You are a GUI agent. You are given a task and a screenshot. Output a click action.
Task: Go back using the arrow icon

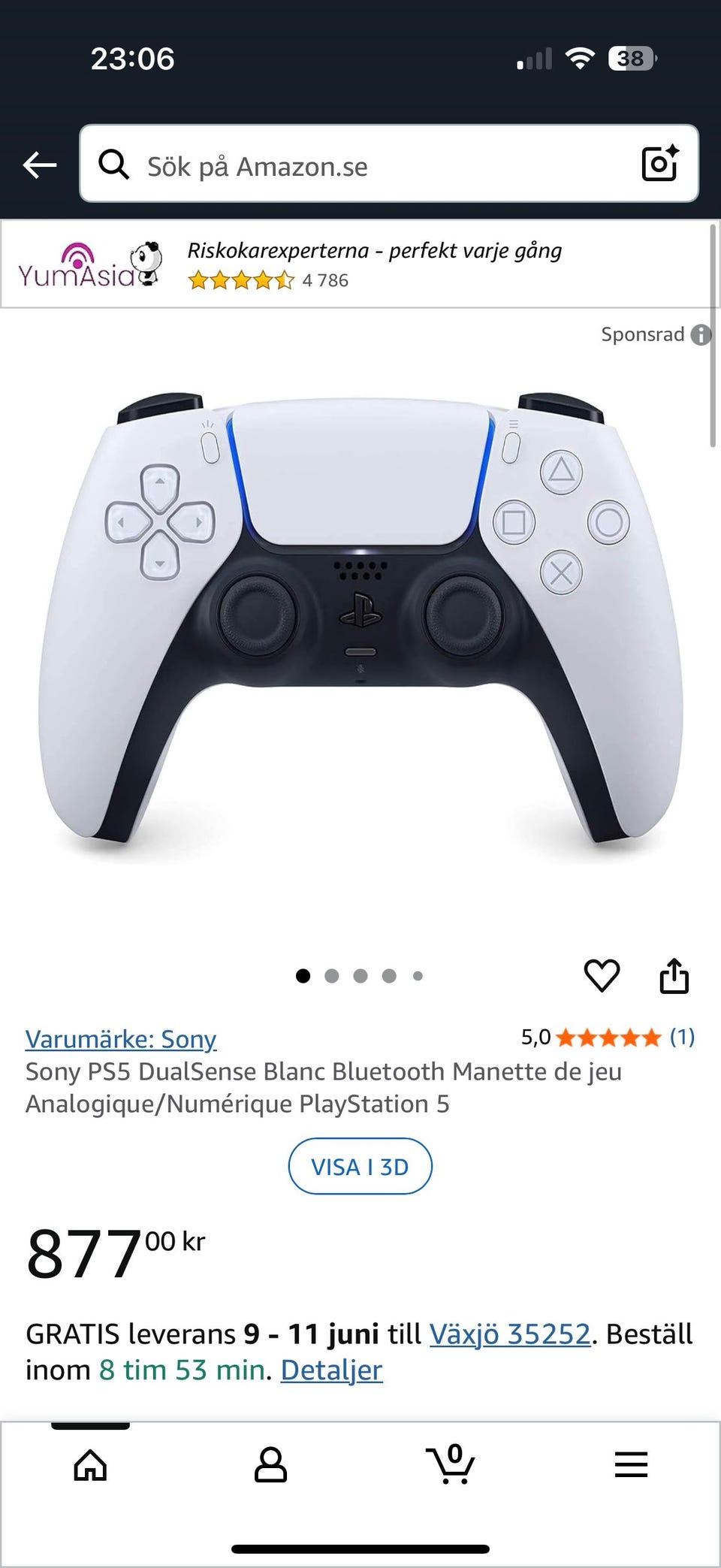[x=40, y=165]
